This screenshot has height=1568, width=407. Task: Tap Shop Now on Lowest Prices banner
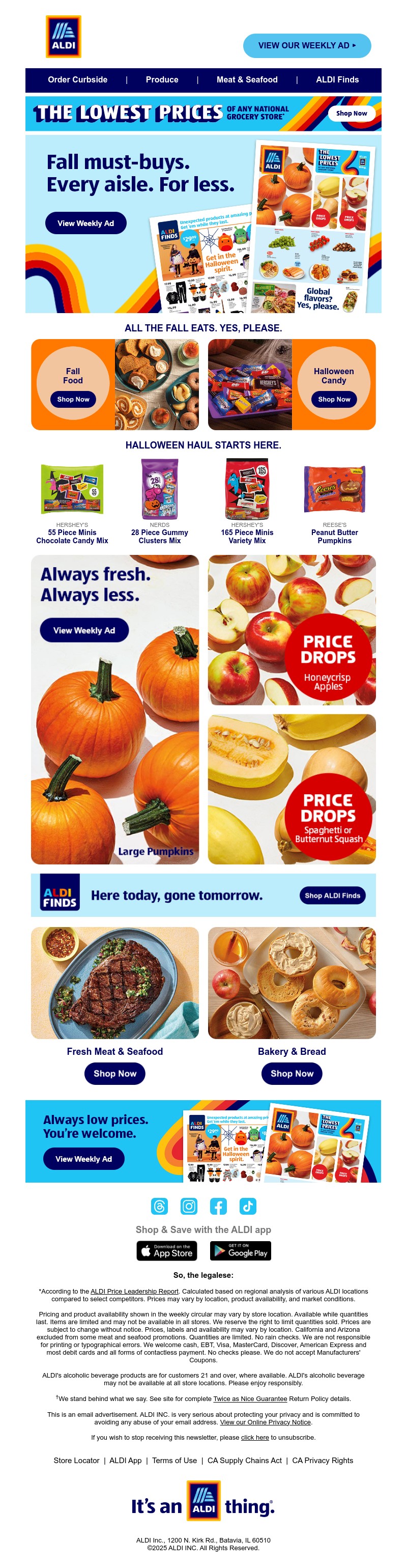pos(352,113)
